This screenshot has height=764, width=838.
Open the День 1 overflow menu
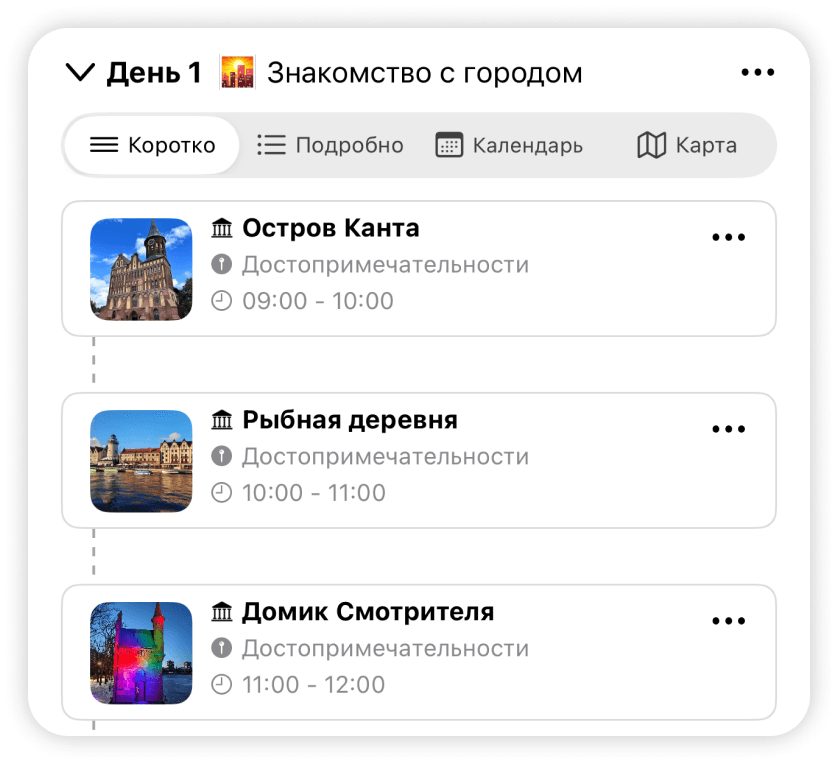click(x=757, y=72)
